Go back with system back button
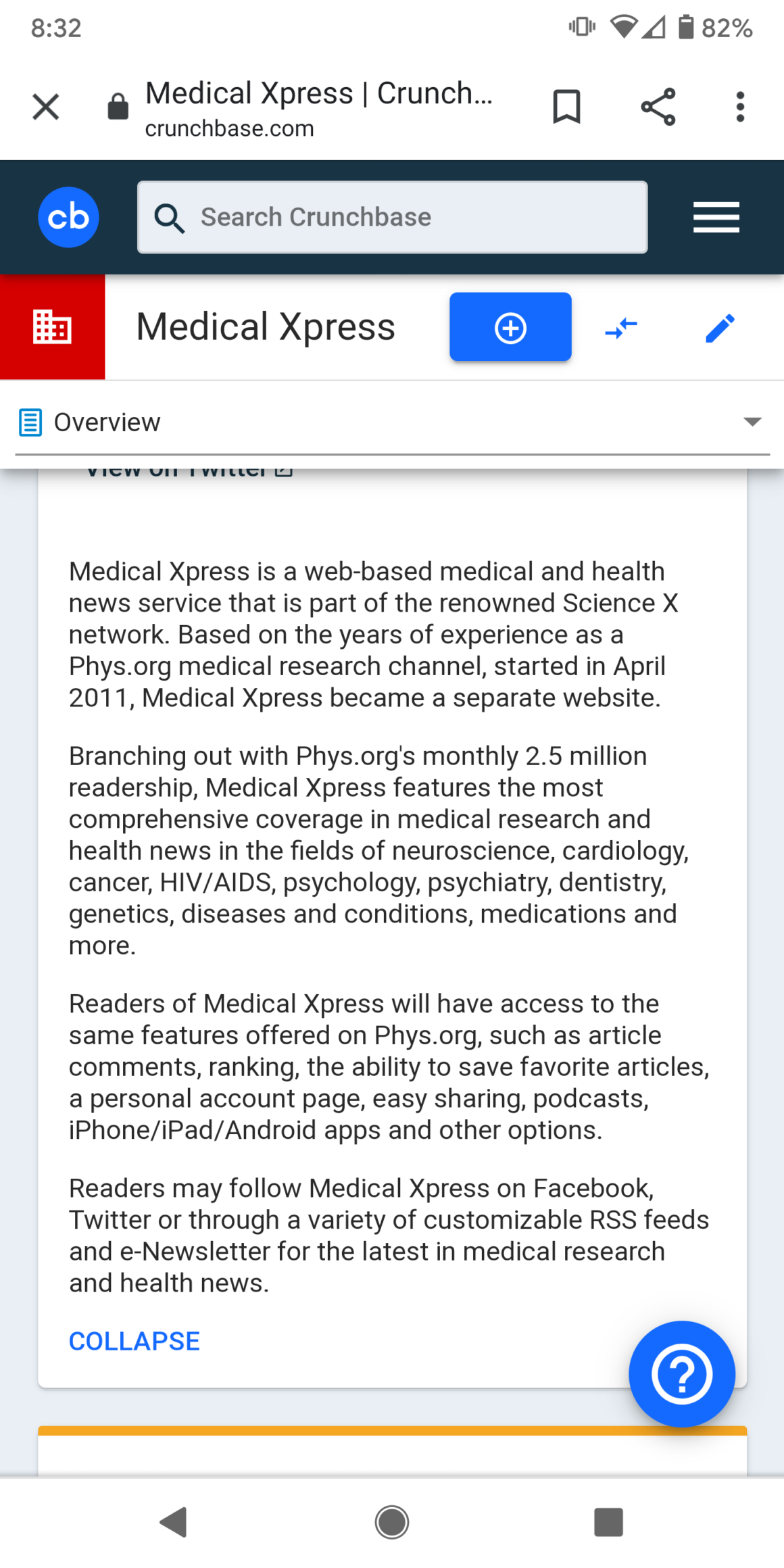 click(x=174, y=1522)
